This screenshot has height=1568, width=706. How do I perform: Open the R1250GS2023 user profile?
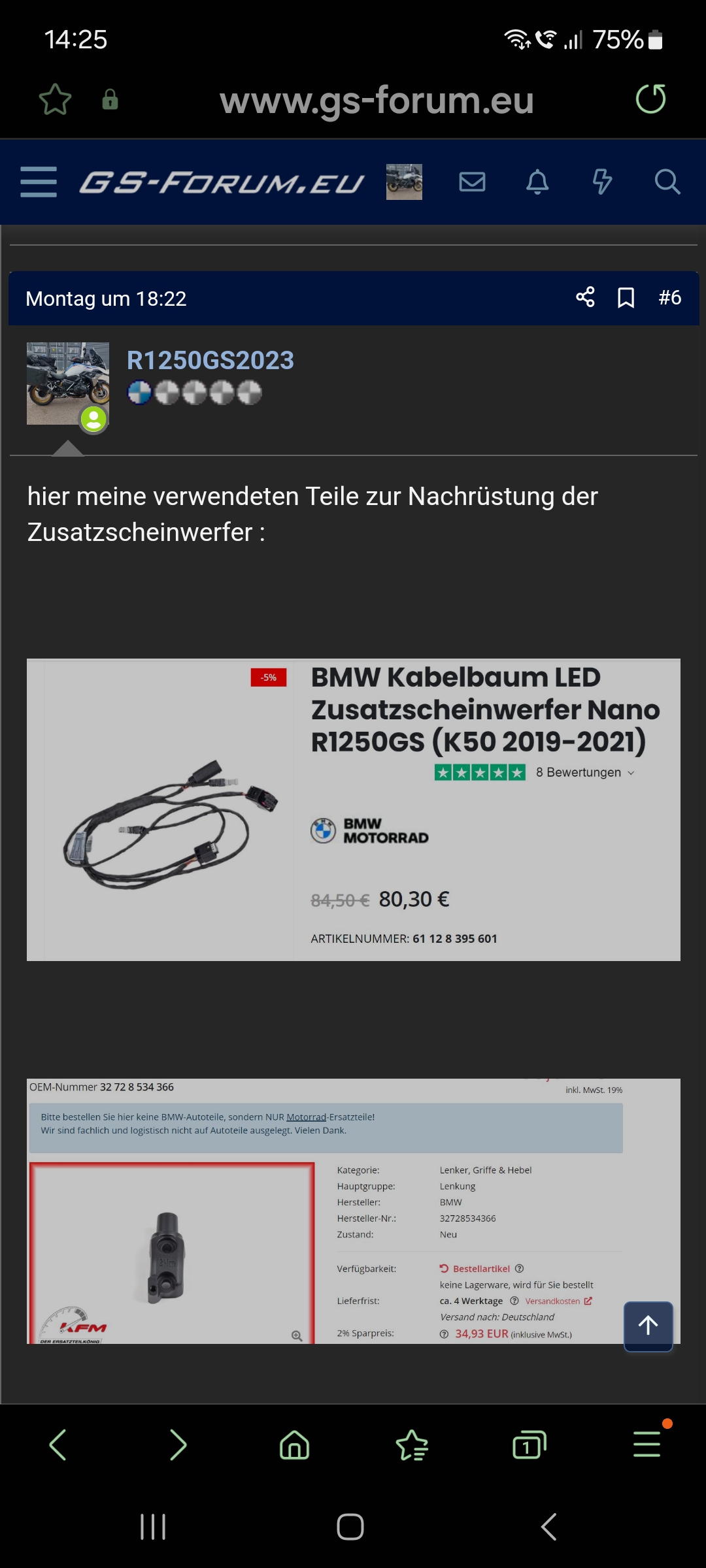pyautogui.click(x=210, y=360)
